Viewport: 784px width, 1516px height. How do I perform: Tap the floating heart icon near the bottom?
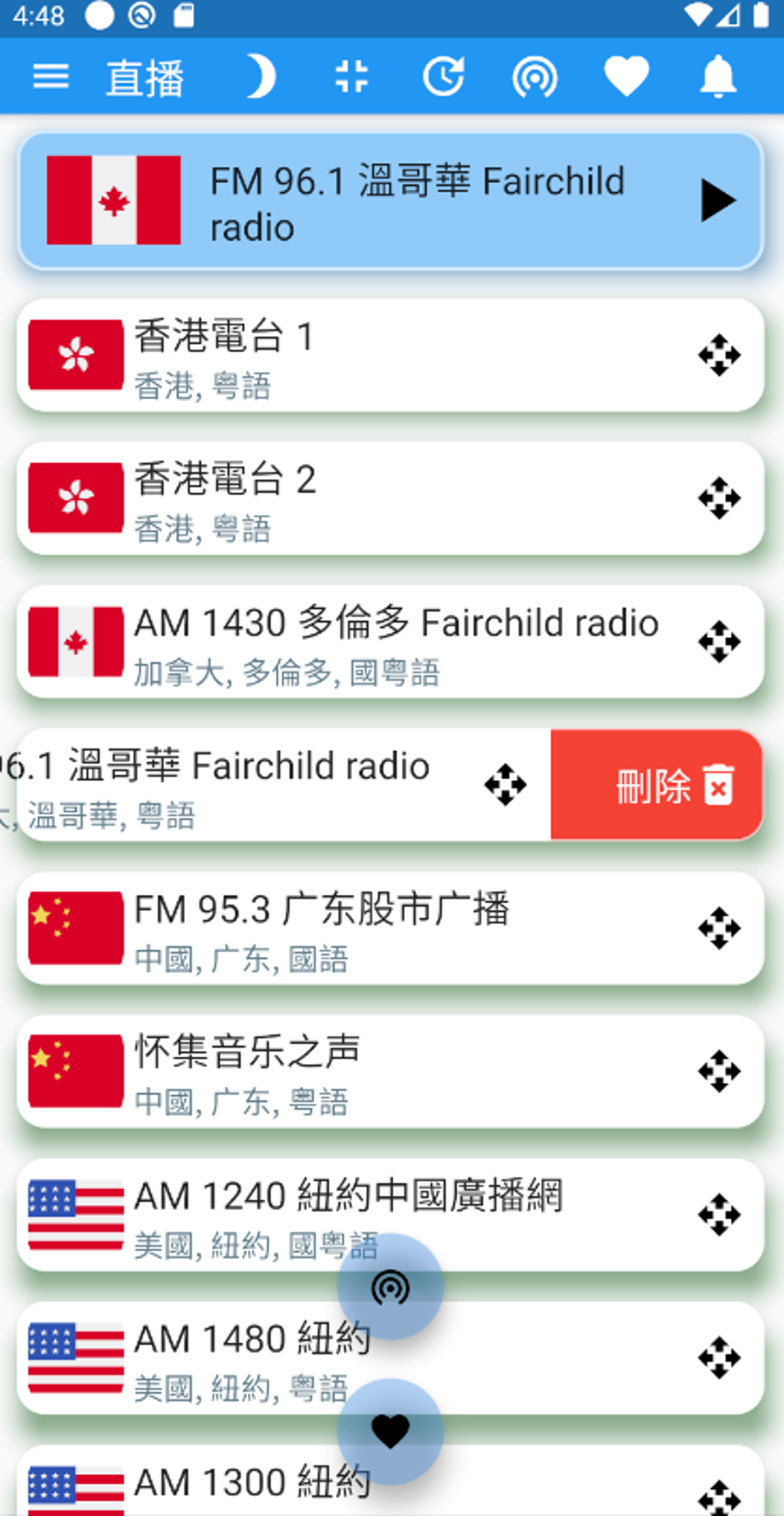point(390,1431)
